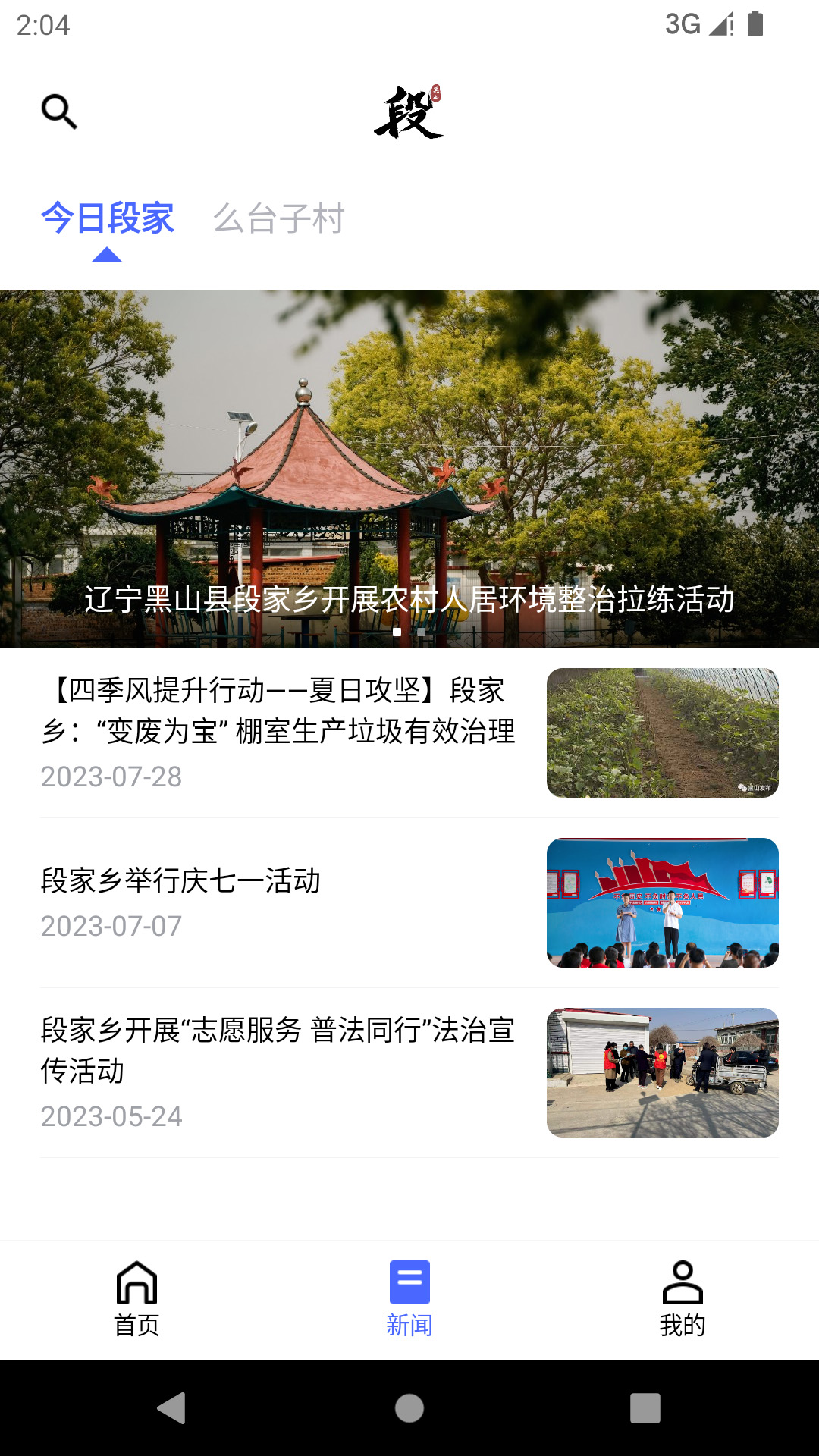
Task: Go to the 首页 tab
Action: (136, 1298)
